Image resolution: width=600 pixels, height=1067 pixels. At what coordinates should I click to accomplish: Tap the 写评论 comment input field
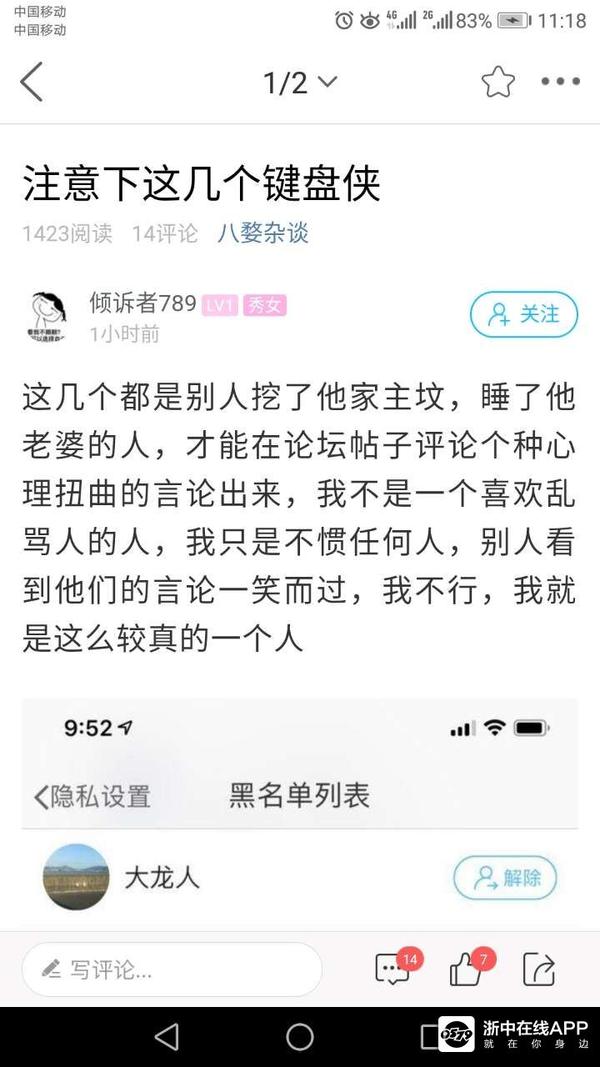(172, 969)
